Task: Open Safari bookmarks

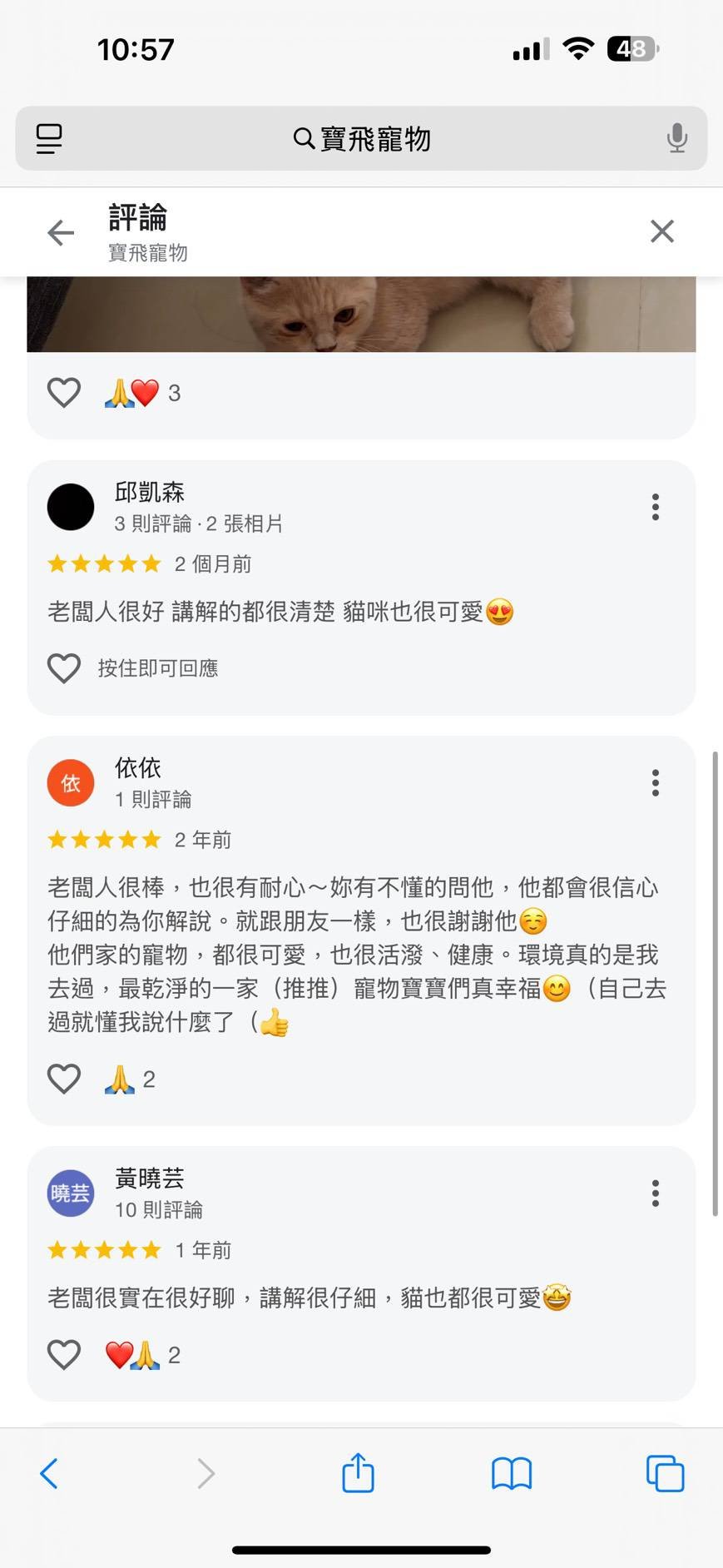Action: [x=512, y=1474]
